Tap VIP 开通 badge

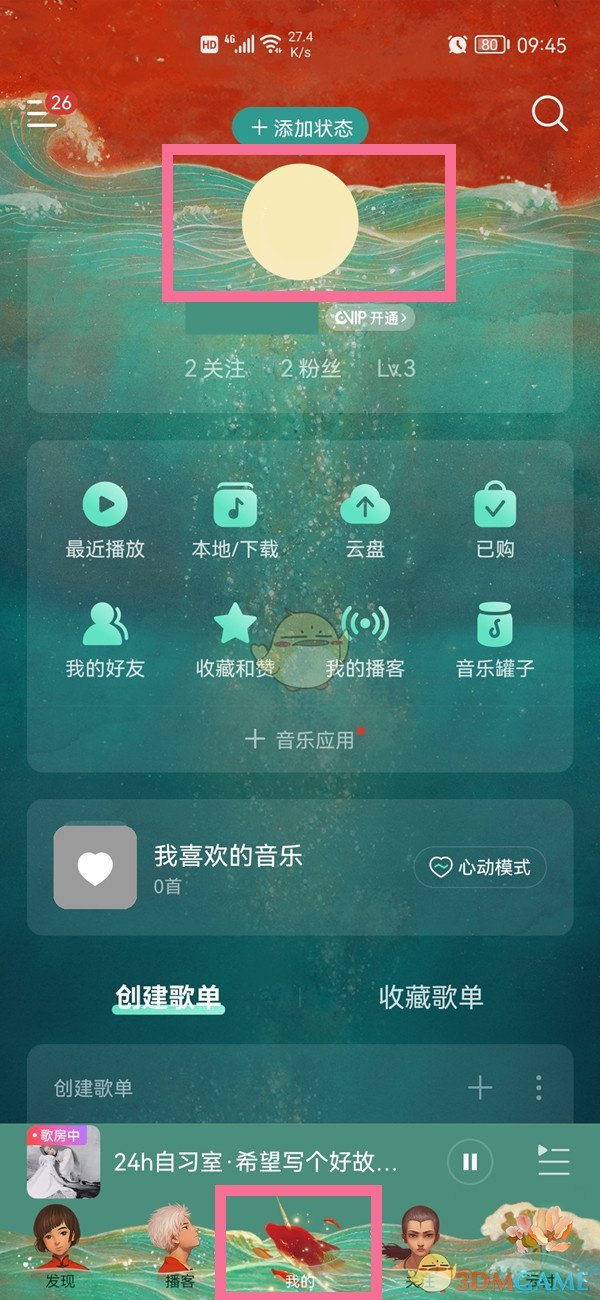(369, 318)
